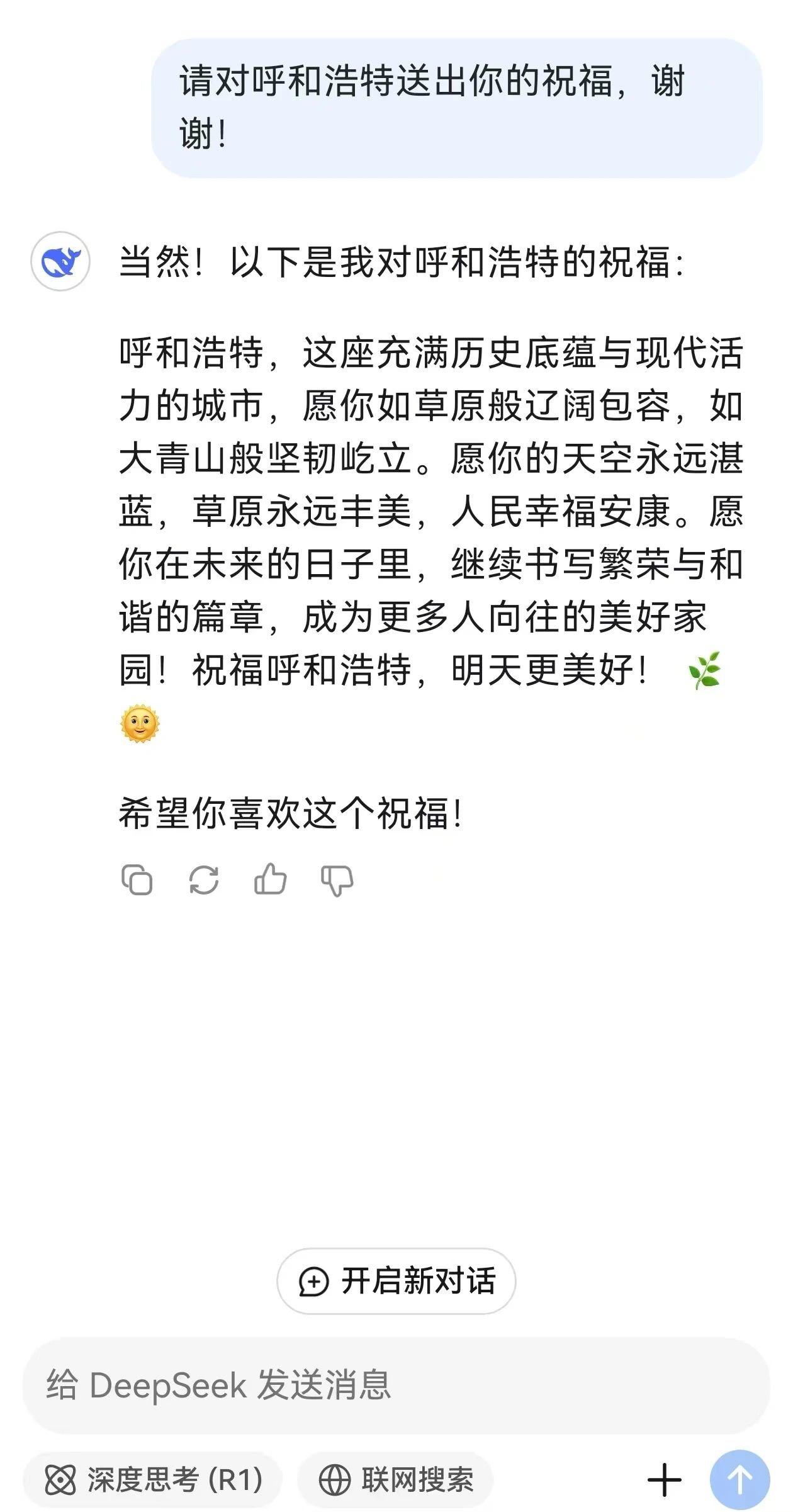Give the response a thumbs up
The width and height of the screenshot is (793, 1512).
click(x=270, y=879)
